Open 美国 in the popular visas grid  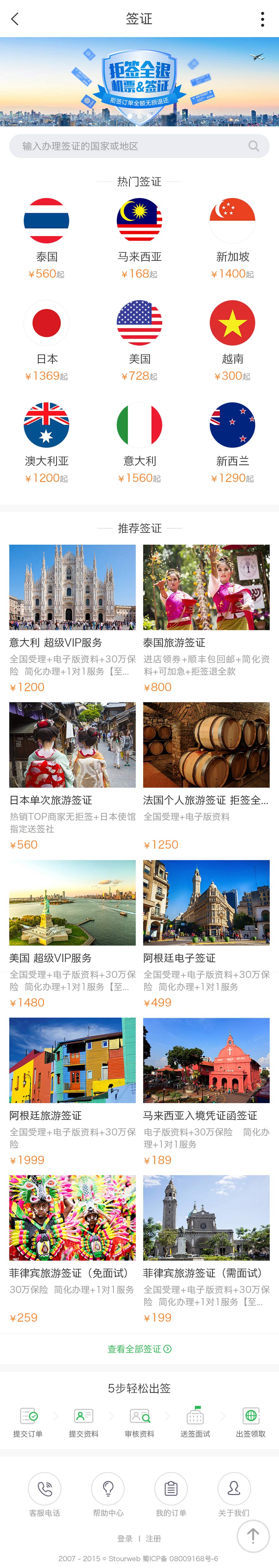click(x=139, y=323)
